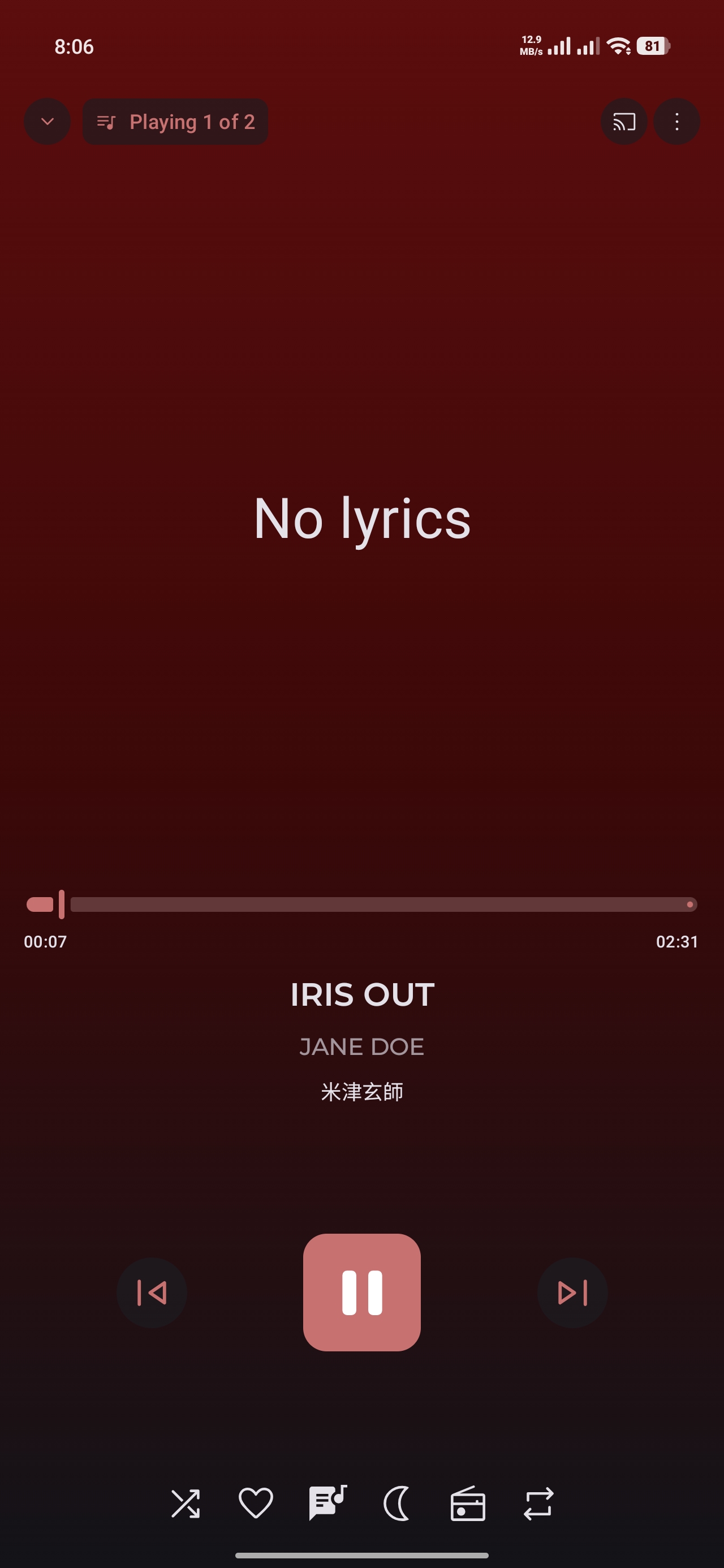The width and height of the screenshot is (724, 1568).
Task: Toggle the lyrics view icon
Action: click(x=327, y=1504)
